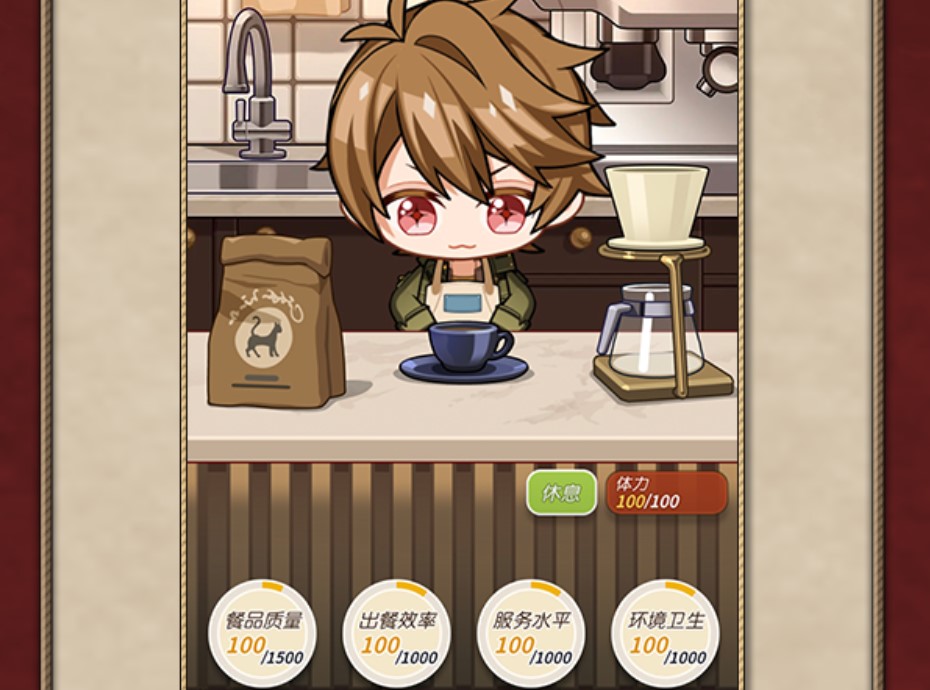Choose the 服务水平 stat circle
This screenshot has height=690, width=930.
point(531,633)
